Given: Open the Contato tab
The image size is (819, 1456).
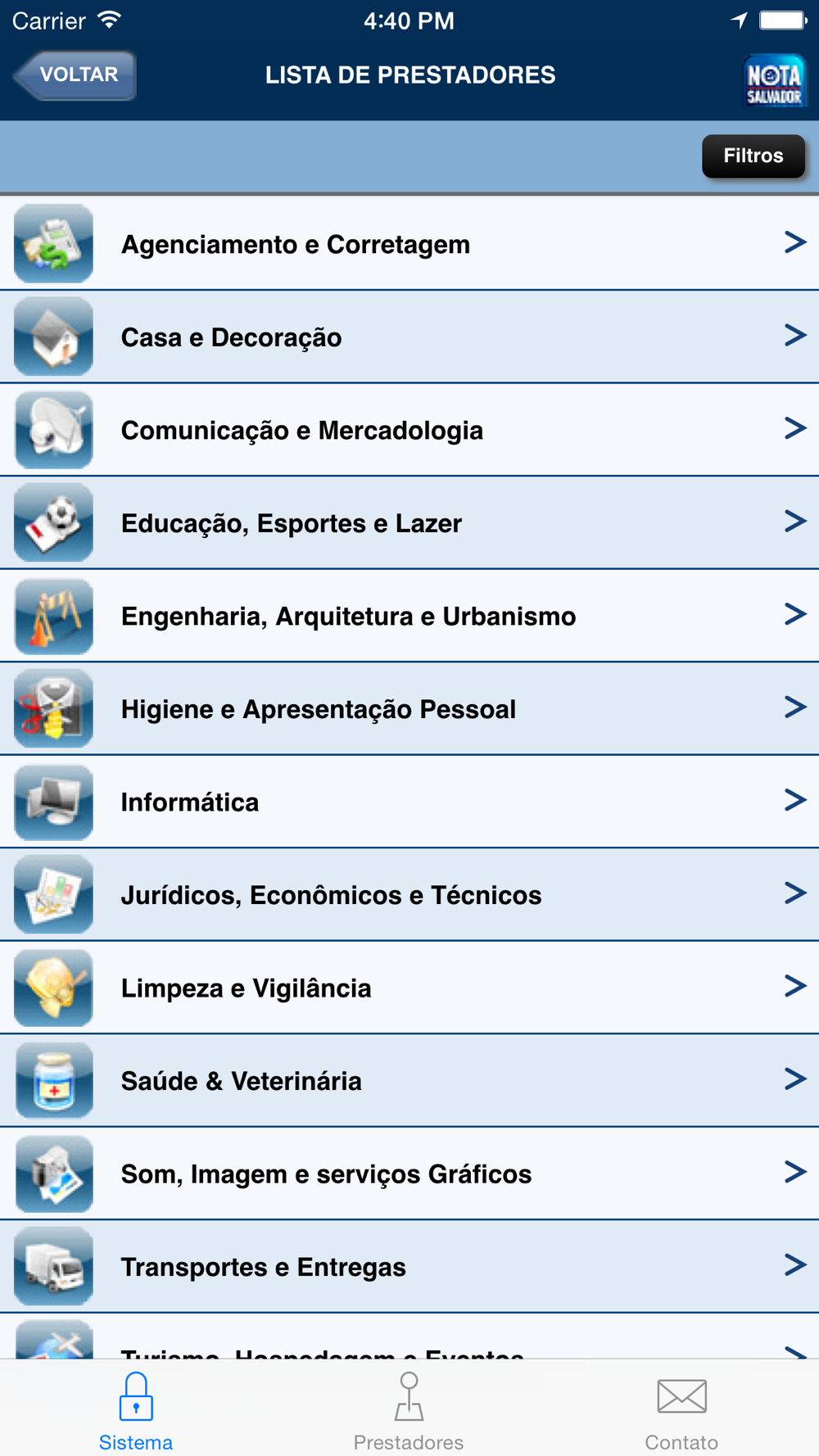Looking at the screenshot, I should click(x=681, y=1412).
